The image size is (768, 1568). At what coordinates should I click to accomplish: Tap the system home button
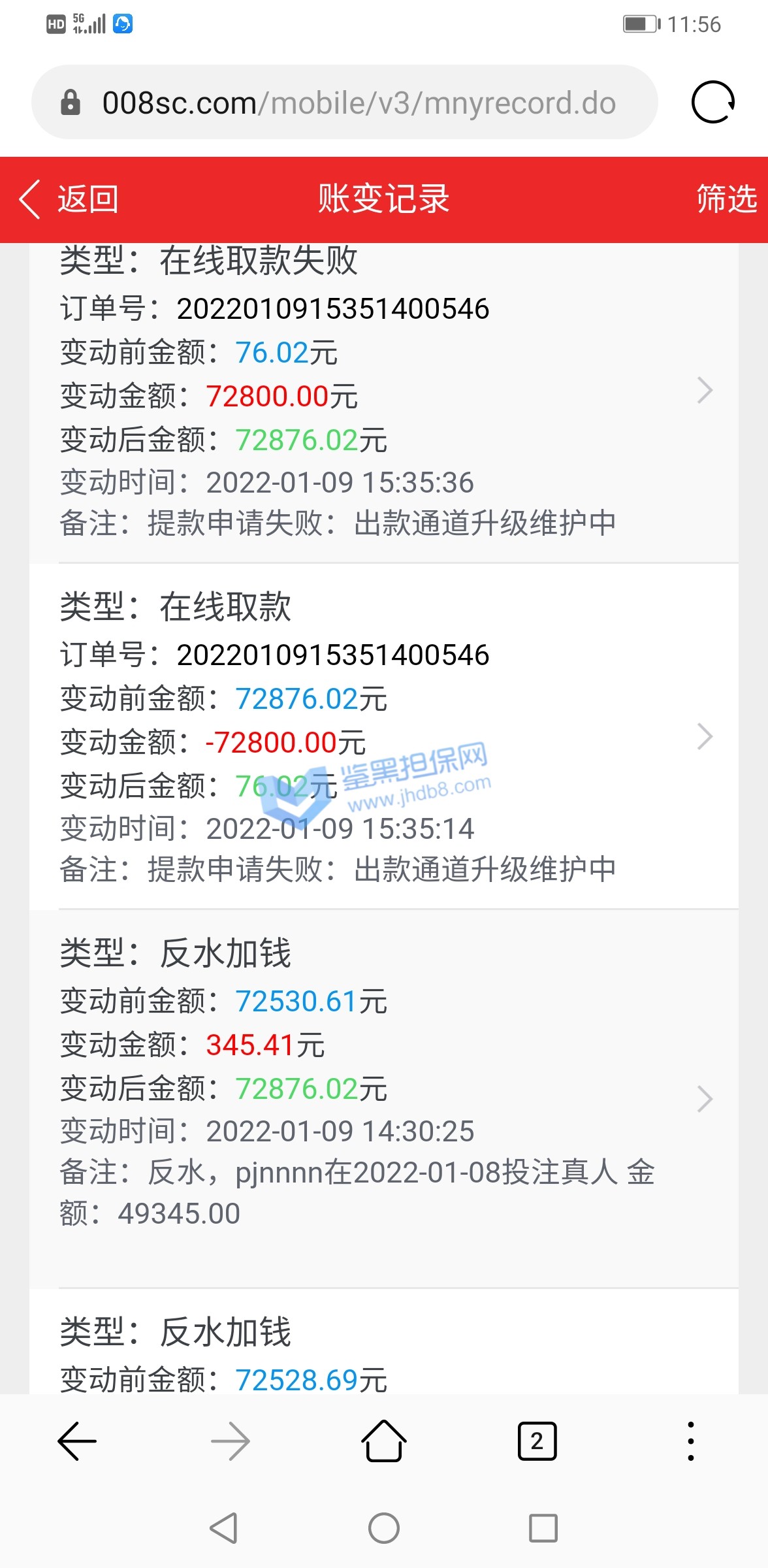coord(383,1528)
